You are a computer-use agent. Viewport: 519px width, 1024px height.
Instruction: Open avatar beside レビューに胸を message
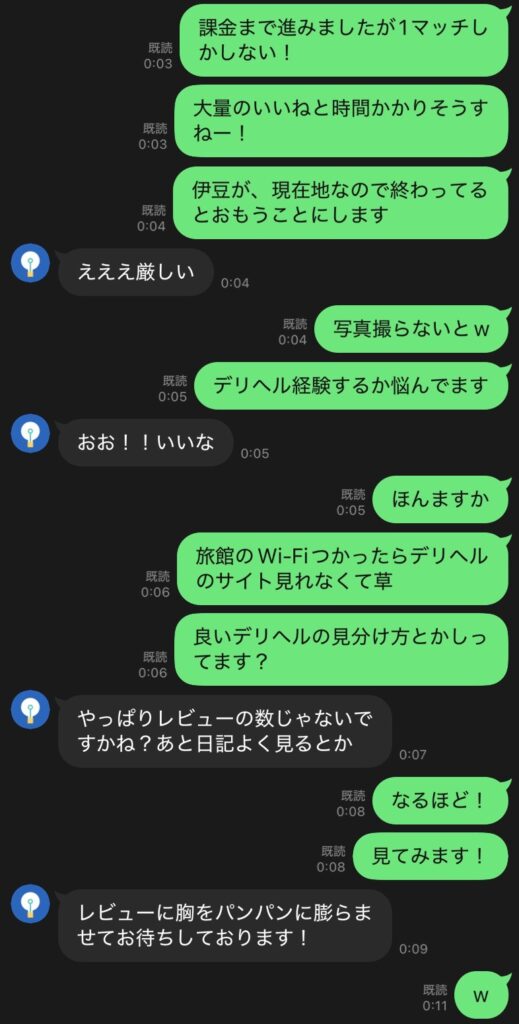click(x=30, y=904)
